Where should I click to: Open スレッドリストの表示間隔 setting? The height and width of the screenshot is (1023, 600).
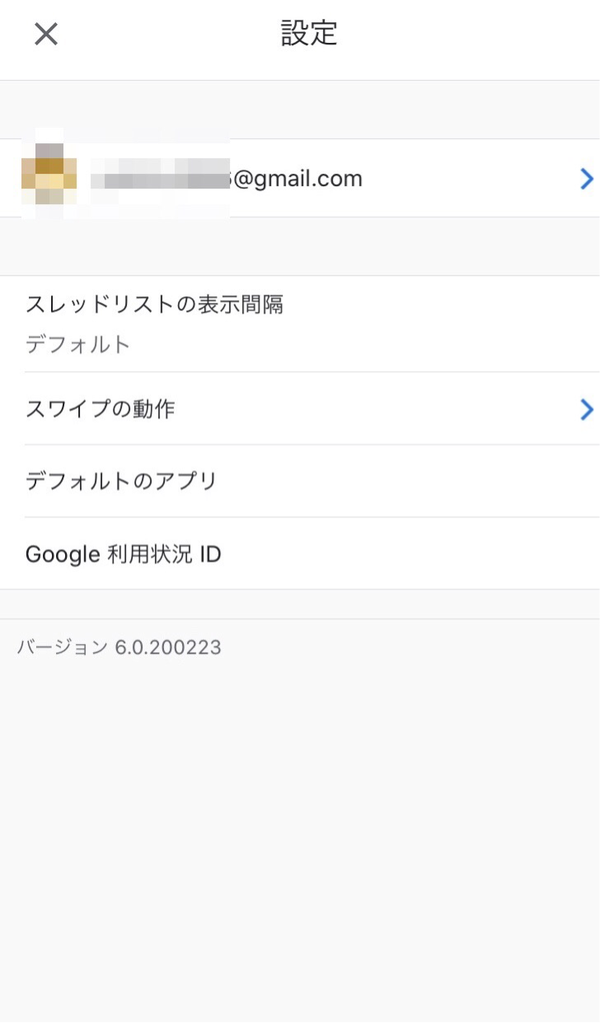click(x=300, y=324)
